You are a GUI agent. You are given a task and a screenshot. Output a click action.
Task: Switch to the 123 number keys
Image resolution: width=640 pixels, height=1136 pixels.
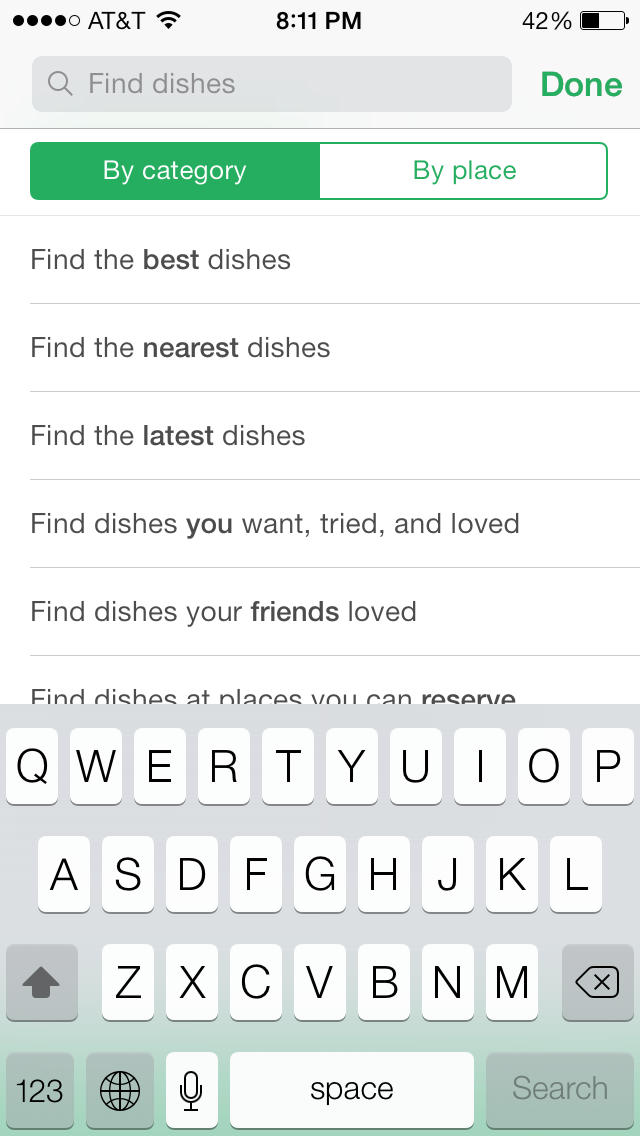pos(41,1089)
